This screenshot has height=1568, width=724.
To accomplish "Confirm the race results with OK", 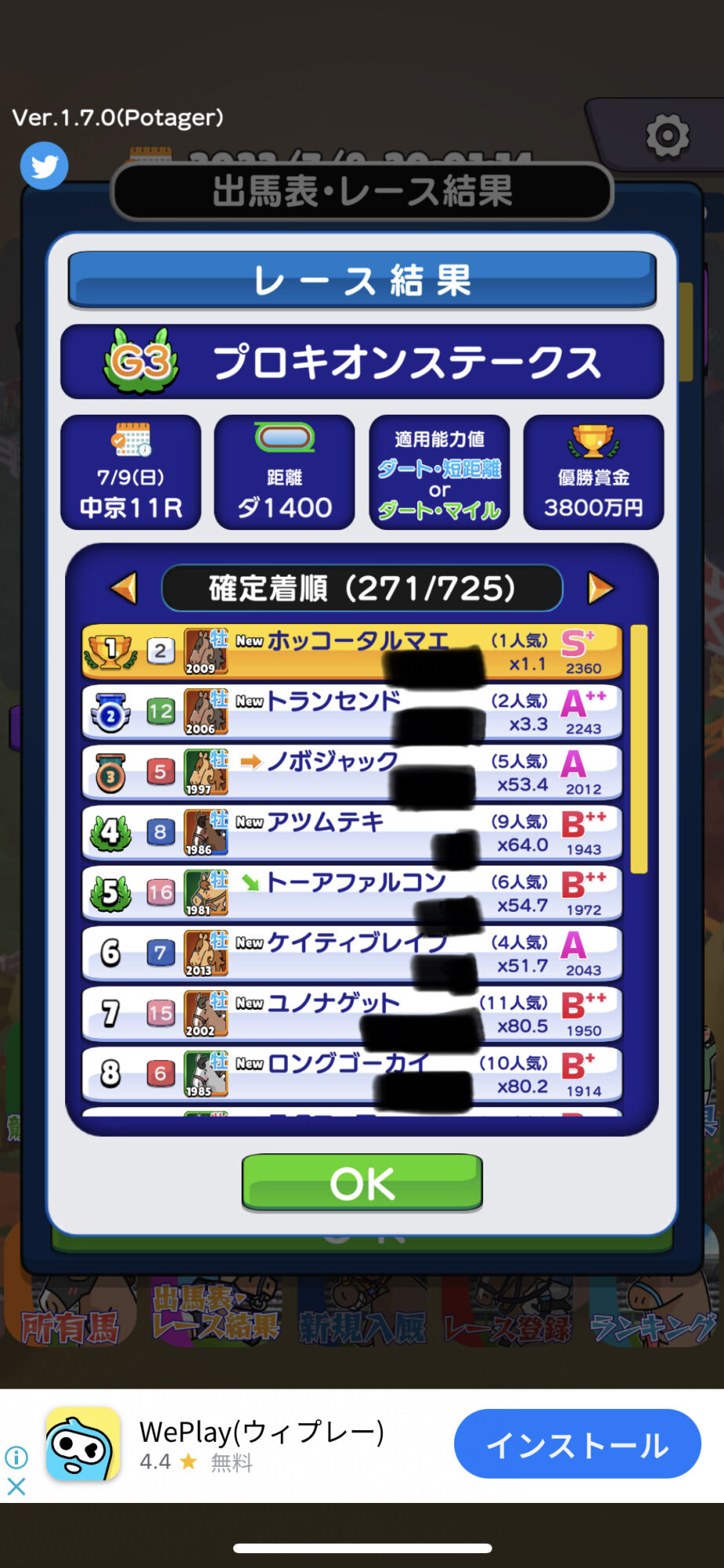I will click(362, 1182).
